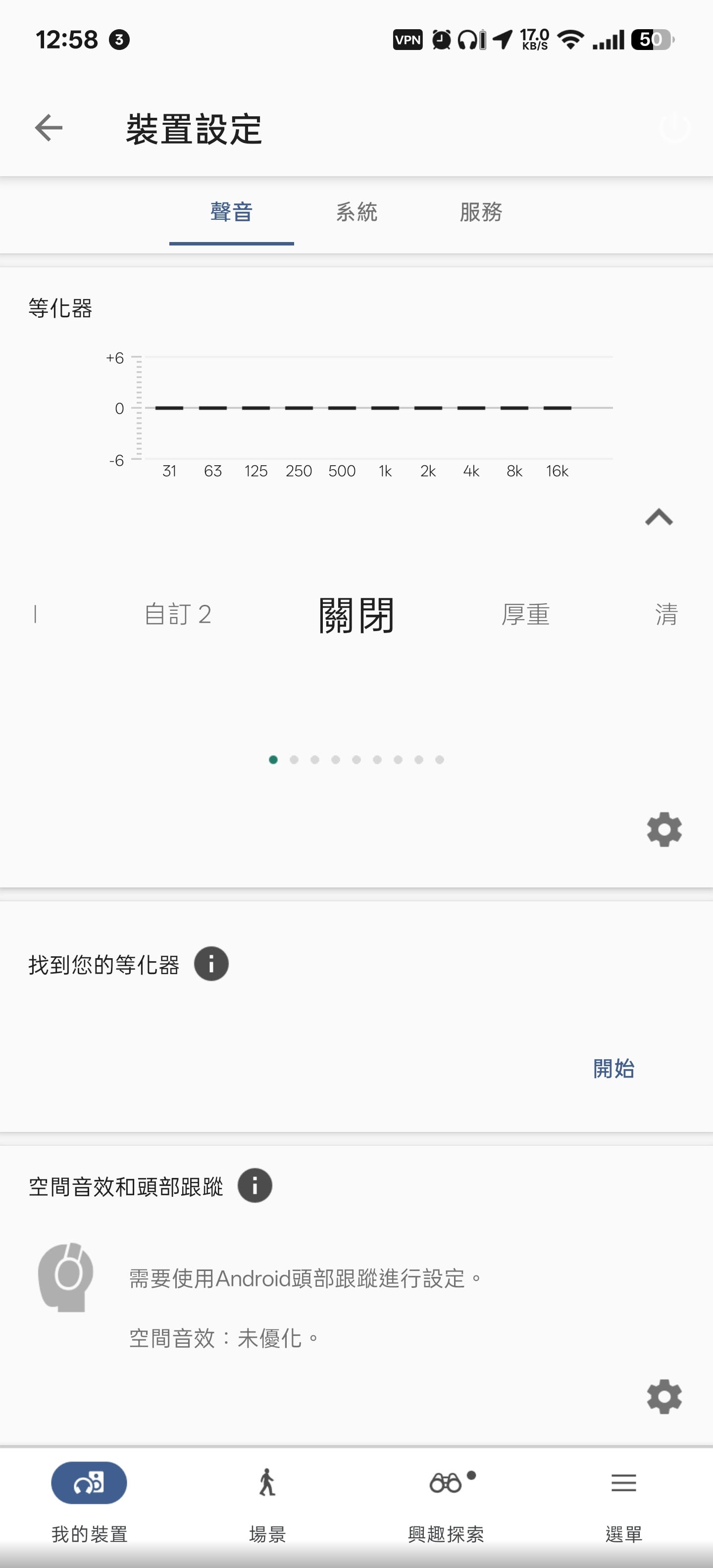Switch to the 系統 tab
This screenshot has height=1568, width=713.
357,212
